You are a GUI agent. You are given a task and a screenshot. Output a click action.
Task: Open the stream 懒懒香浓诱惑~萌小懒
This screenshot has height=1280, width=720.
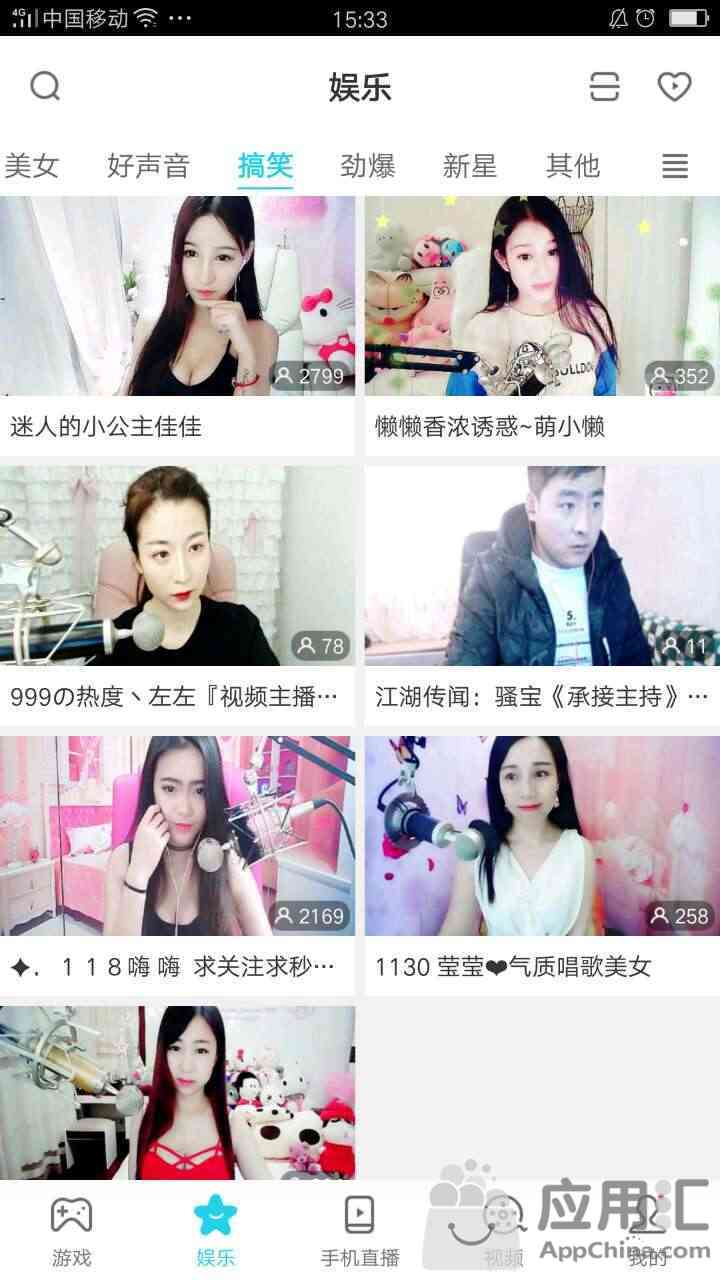542,326
